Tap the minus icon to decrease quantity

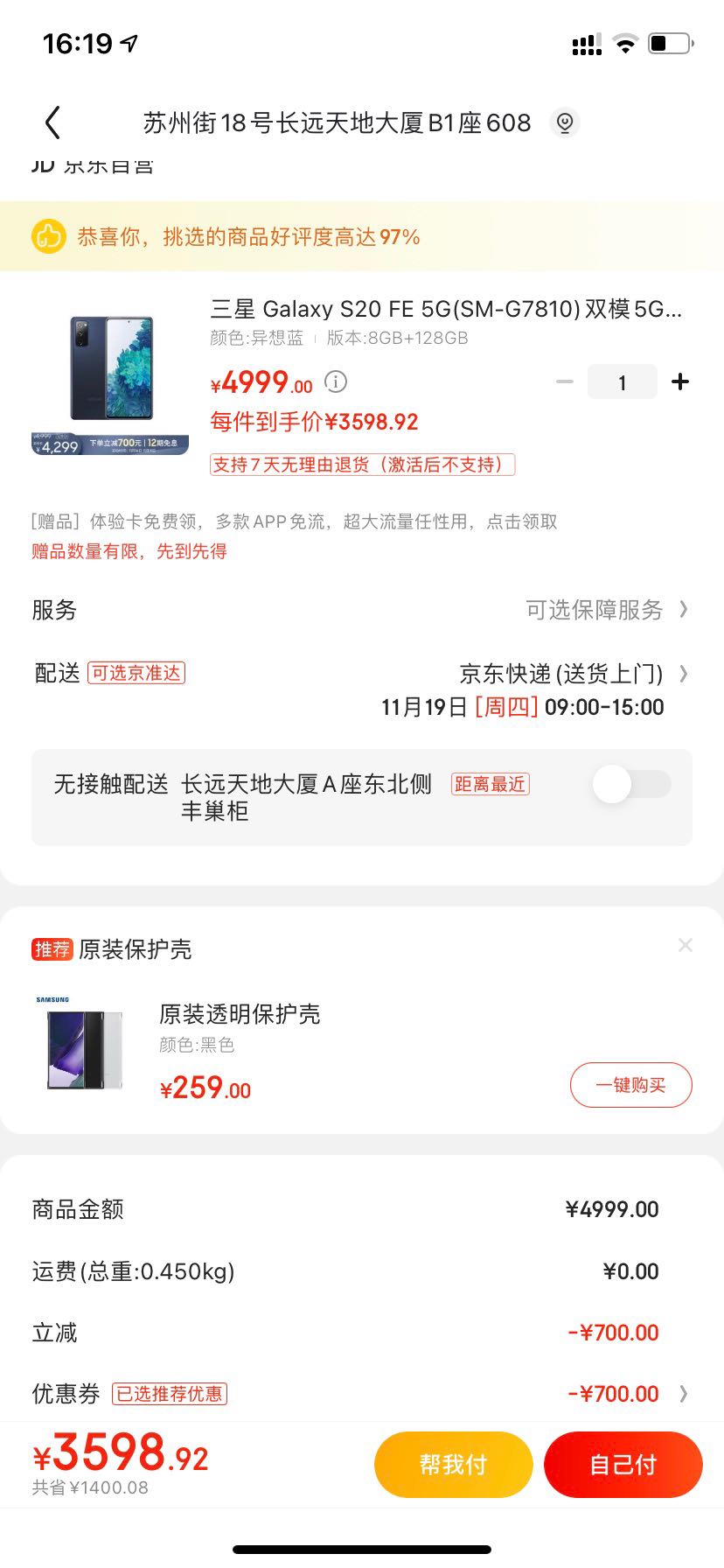(564, 381)
